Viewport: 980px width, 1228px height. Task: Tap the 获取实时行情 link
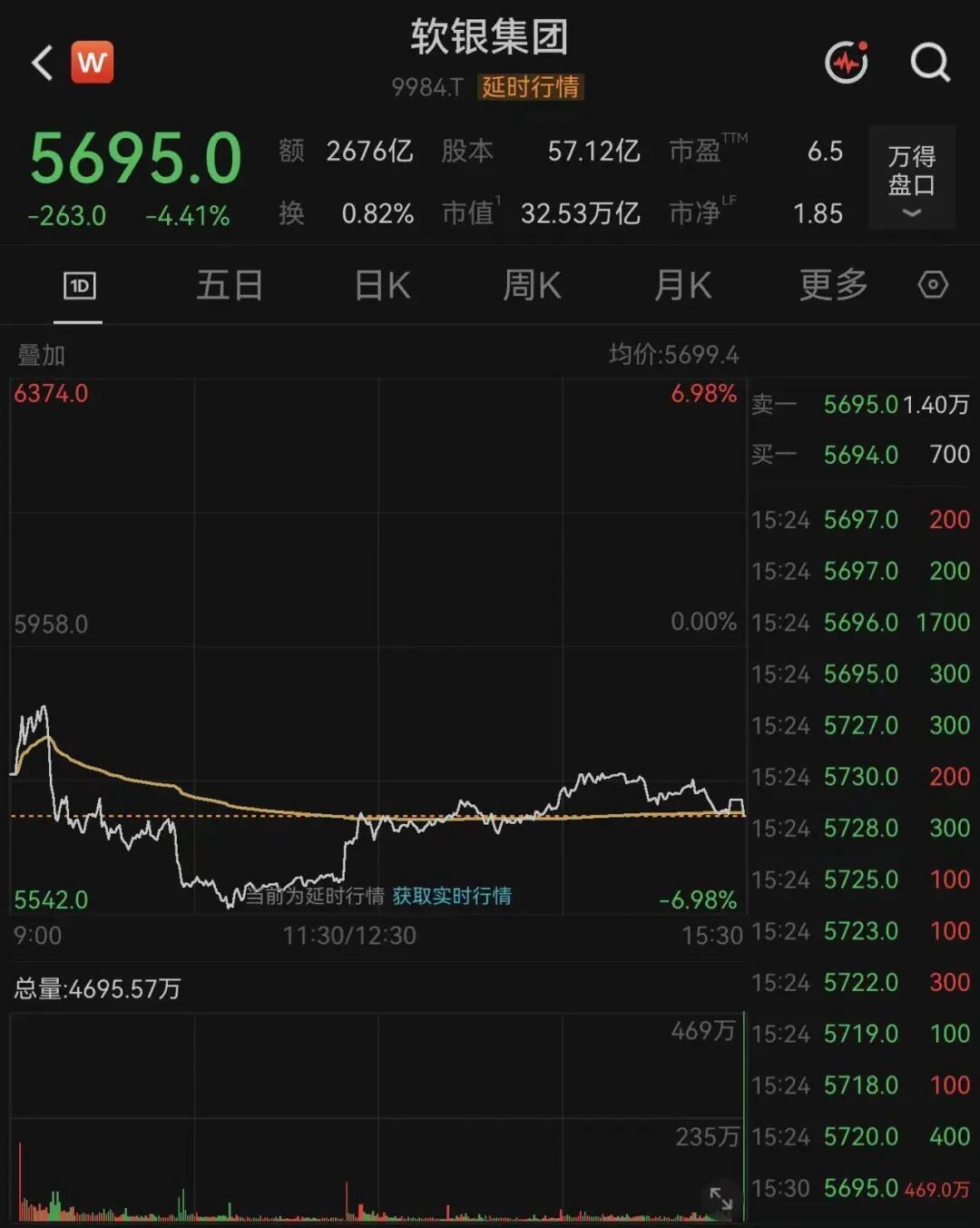pos(452,896)
